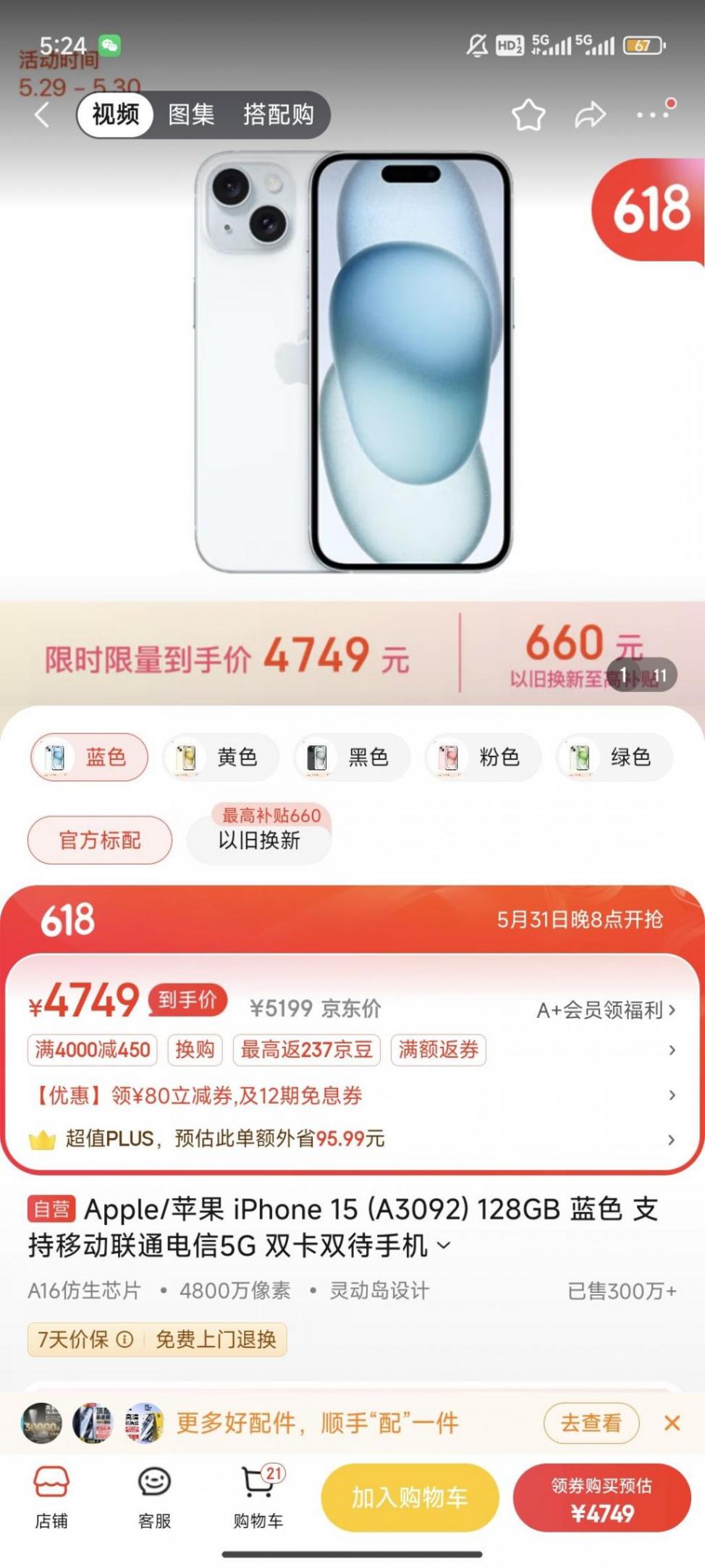Switch to the 图集 tab

click(x=191, y=114)
